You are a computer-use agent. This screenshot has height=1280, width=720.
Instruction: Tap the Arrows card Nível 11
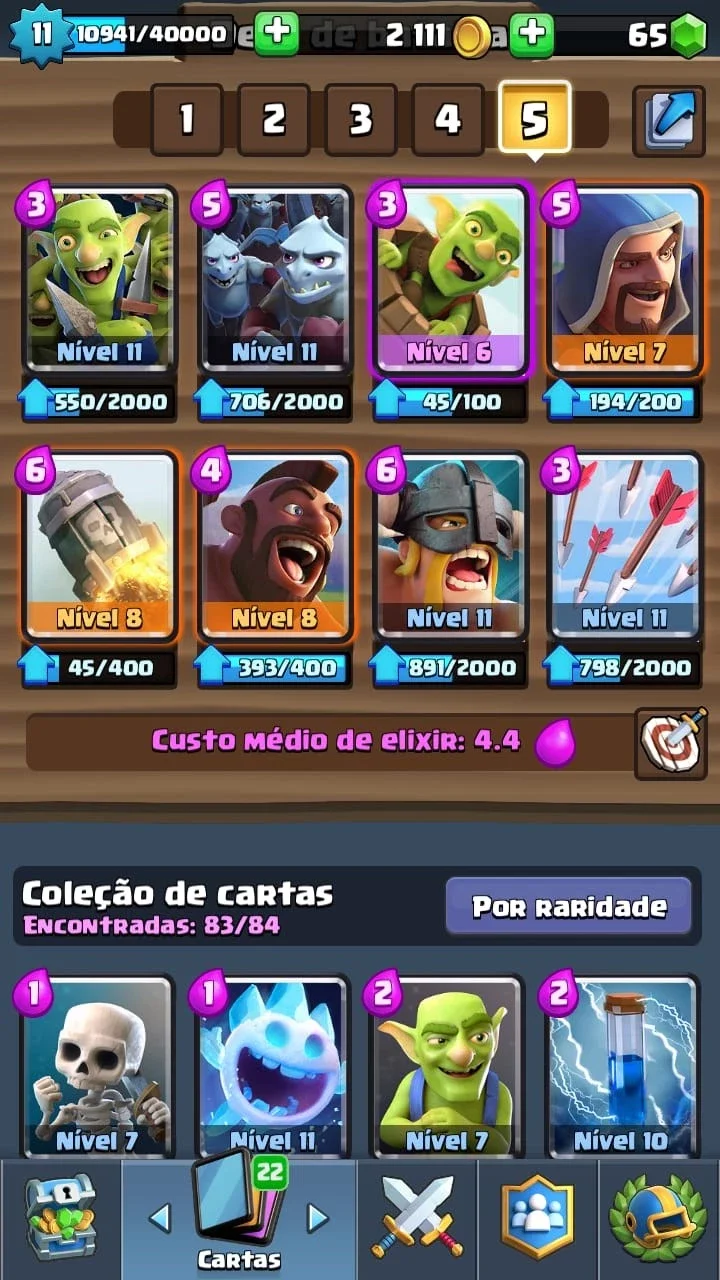(624, 548)
